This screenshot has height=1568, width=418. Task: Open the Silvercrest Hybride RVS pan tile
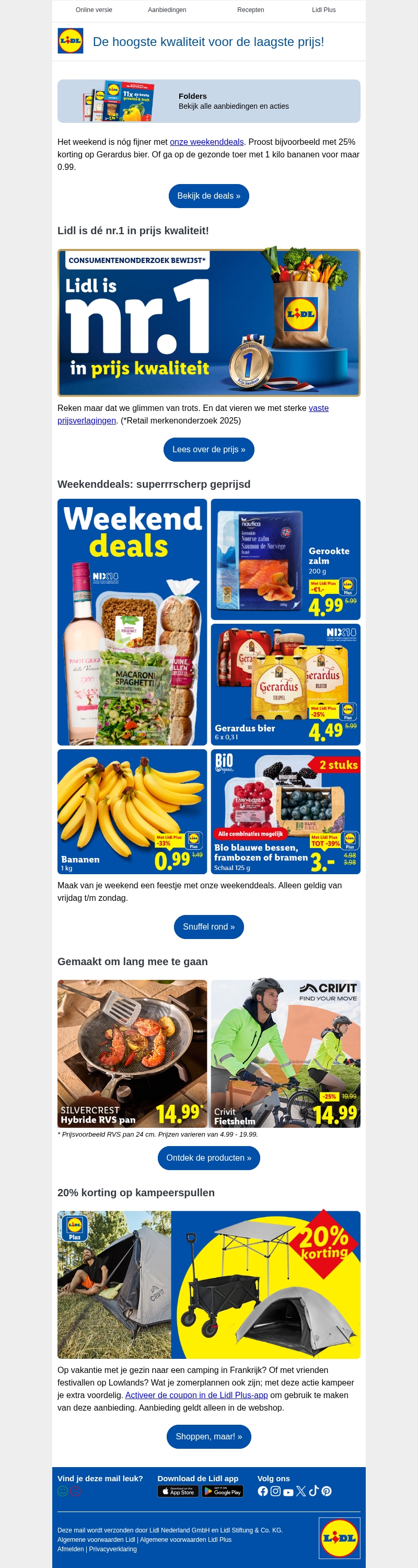pos(132,1053)
